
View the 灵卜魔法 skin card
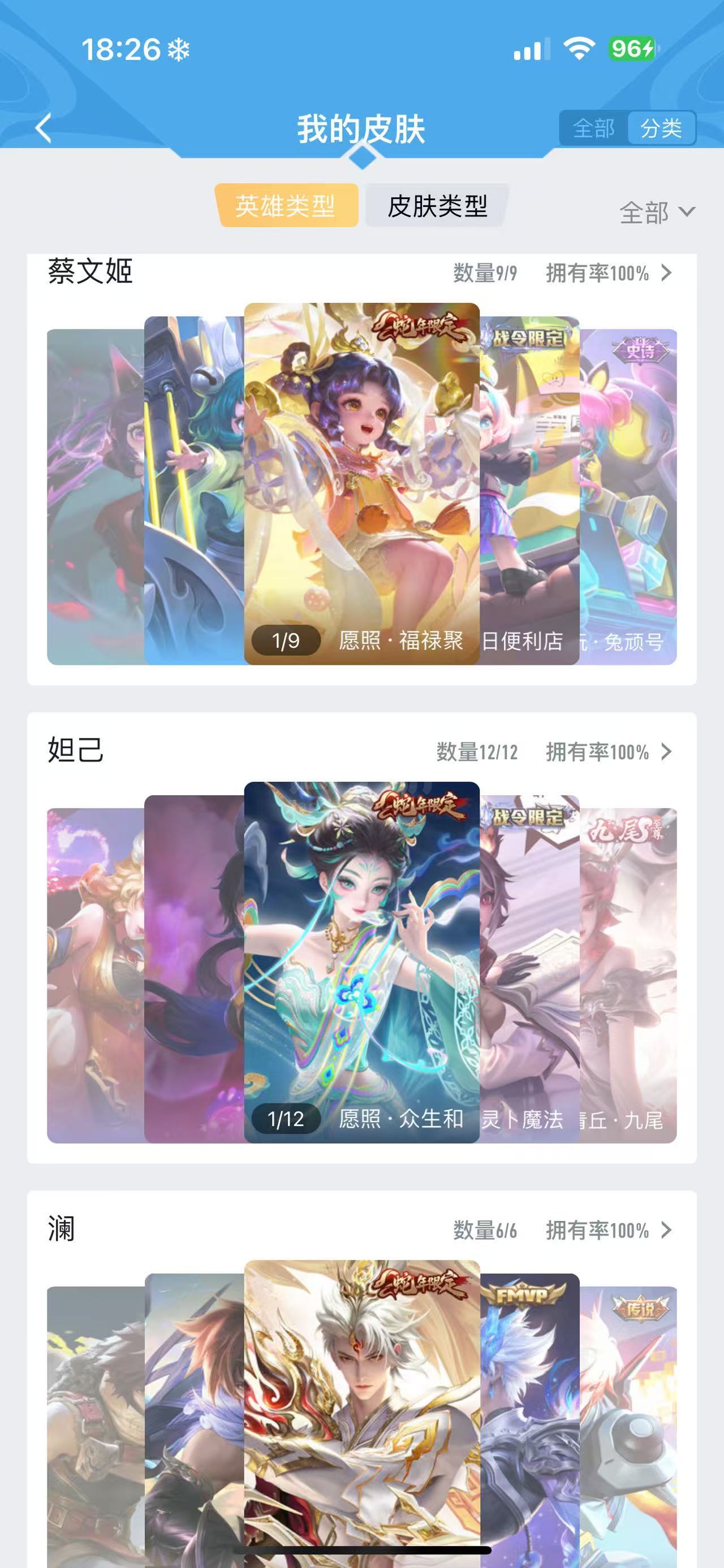(x=529, y=969)
